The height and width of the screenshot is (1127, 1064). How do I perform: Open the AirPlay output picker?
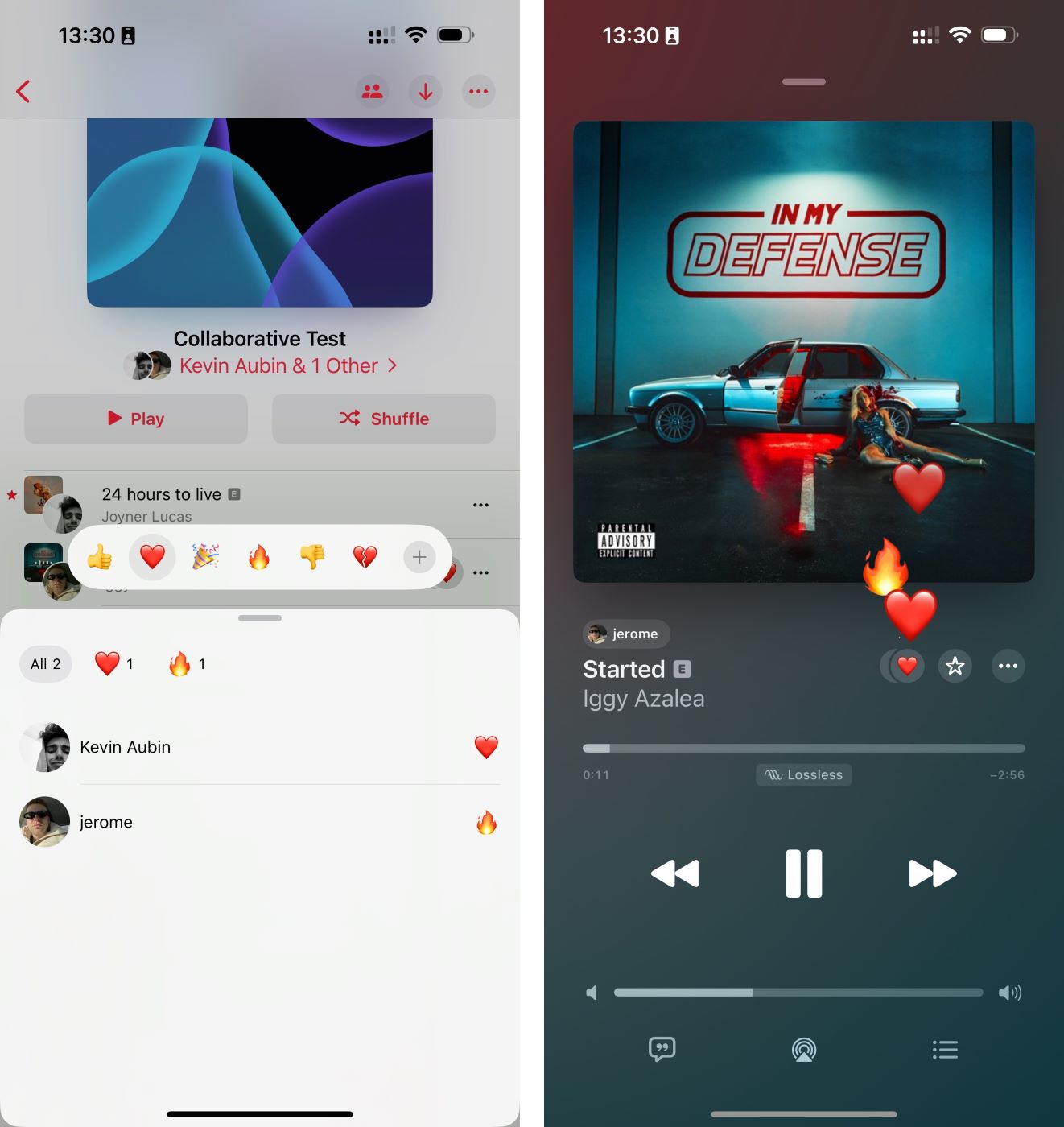[x=803, y=1049]
